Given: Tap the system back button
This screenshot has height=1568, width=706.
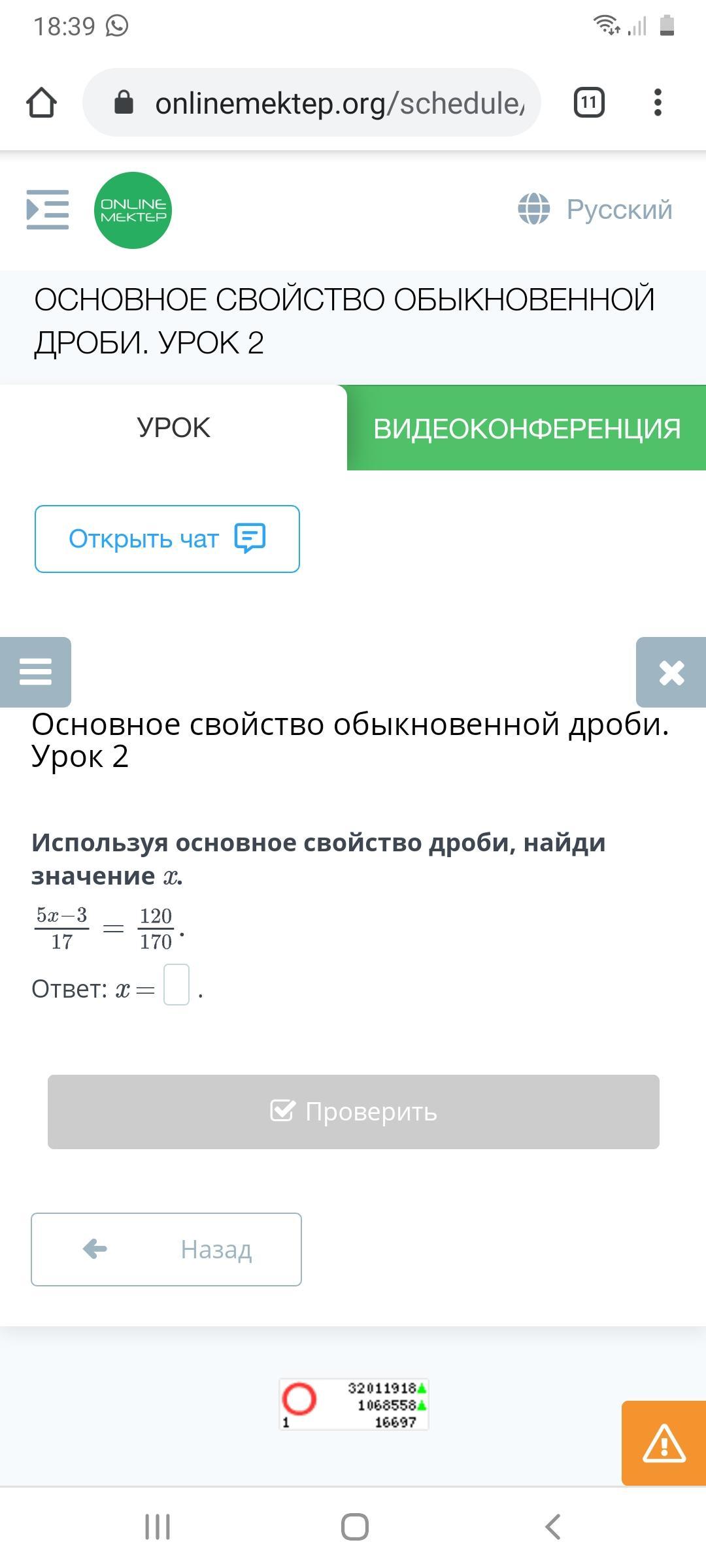Looking at the screenshot, I should 553,1527.
